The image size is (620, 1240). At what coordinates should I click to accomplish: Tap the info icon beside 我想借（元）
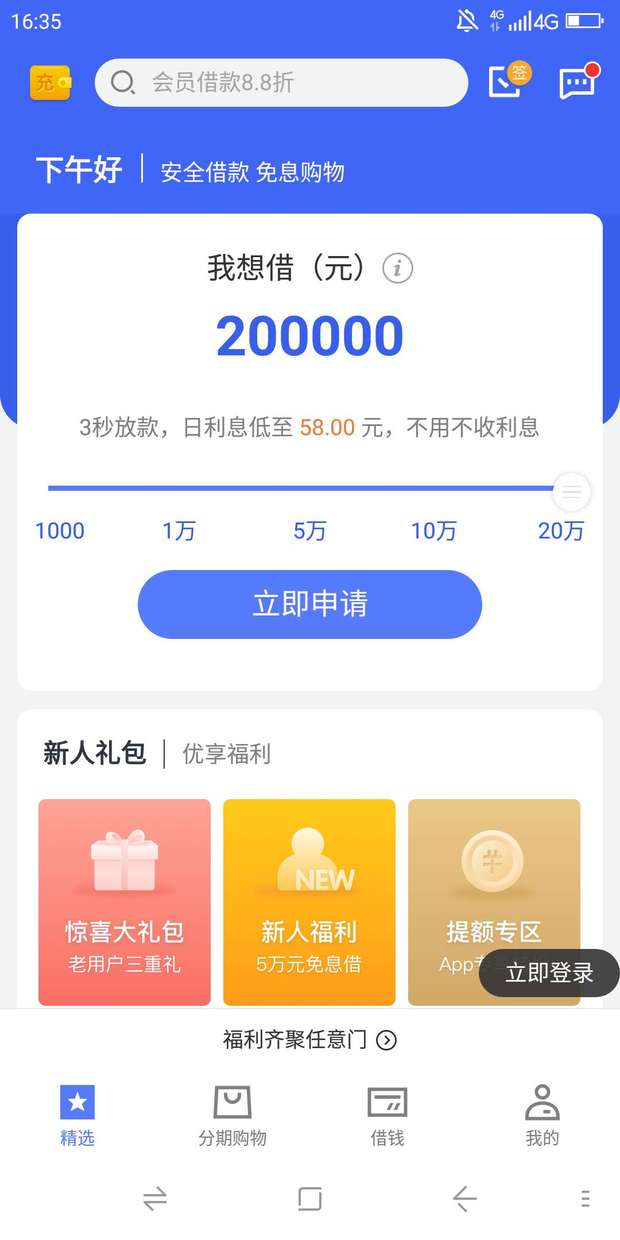398,268
